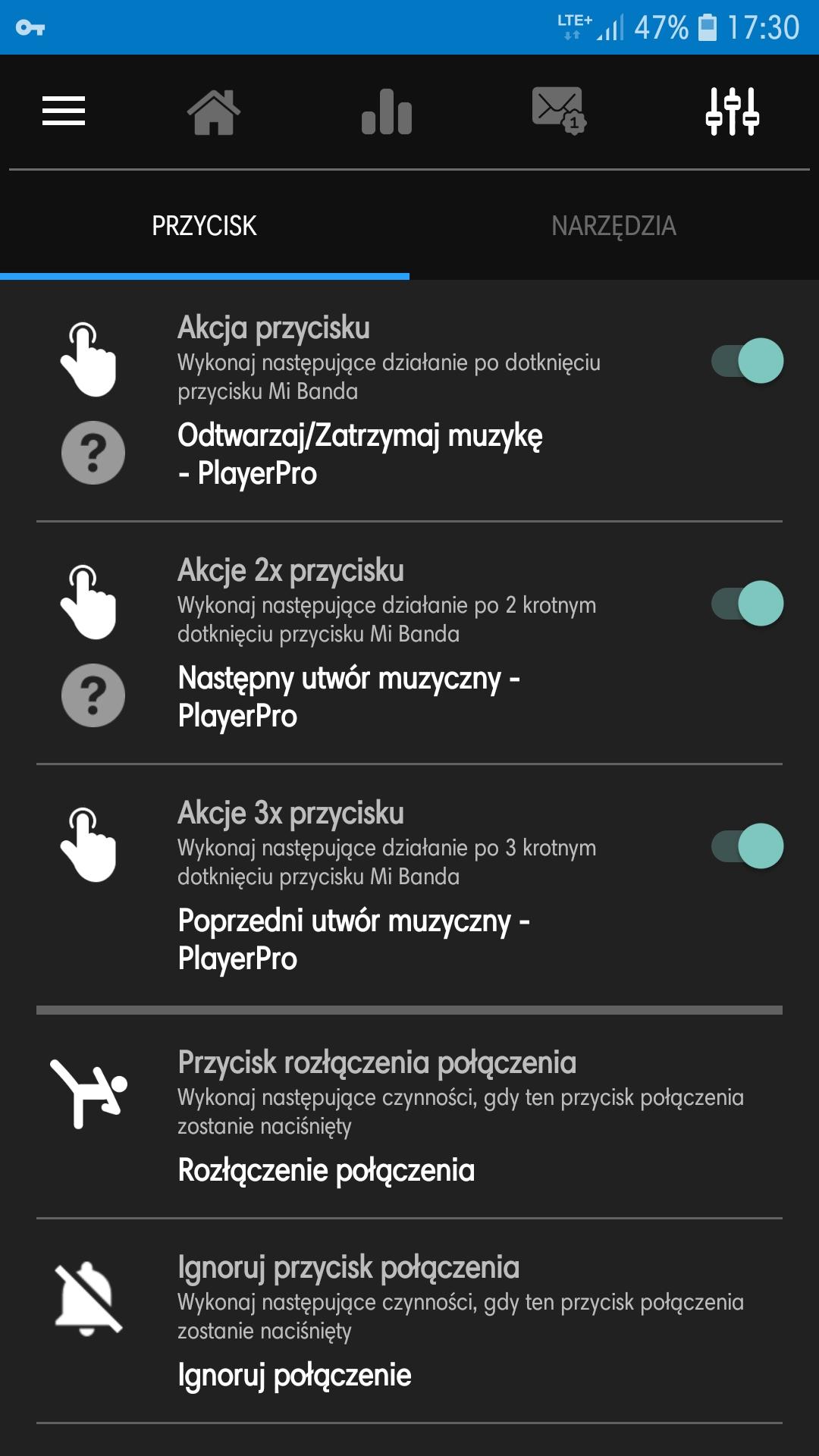Change the Poprzedni utwór muzyczny action
Screen dimensions: 819x1456
click(x=353, y=940)
